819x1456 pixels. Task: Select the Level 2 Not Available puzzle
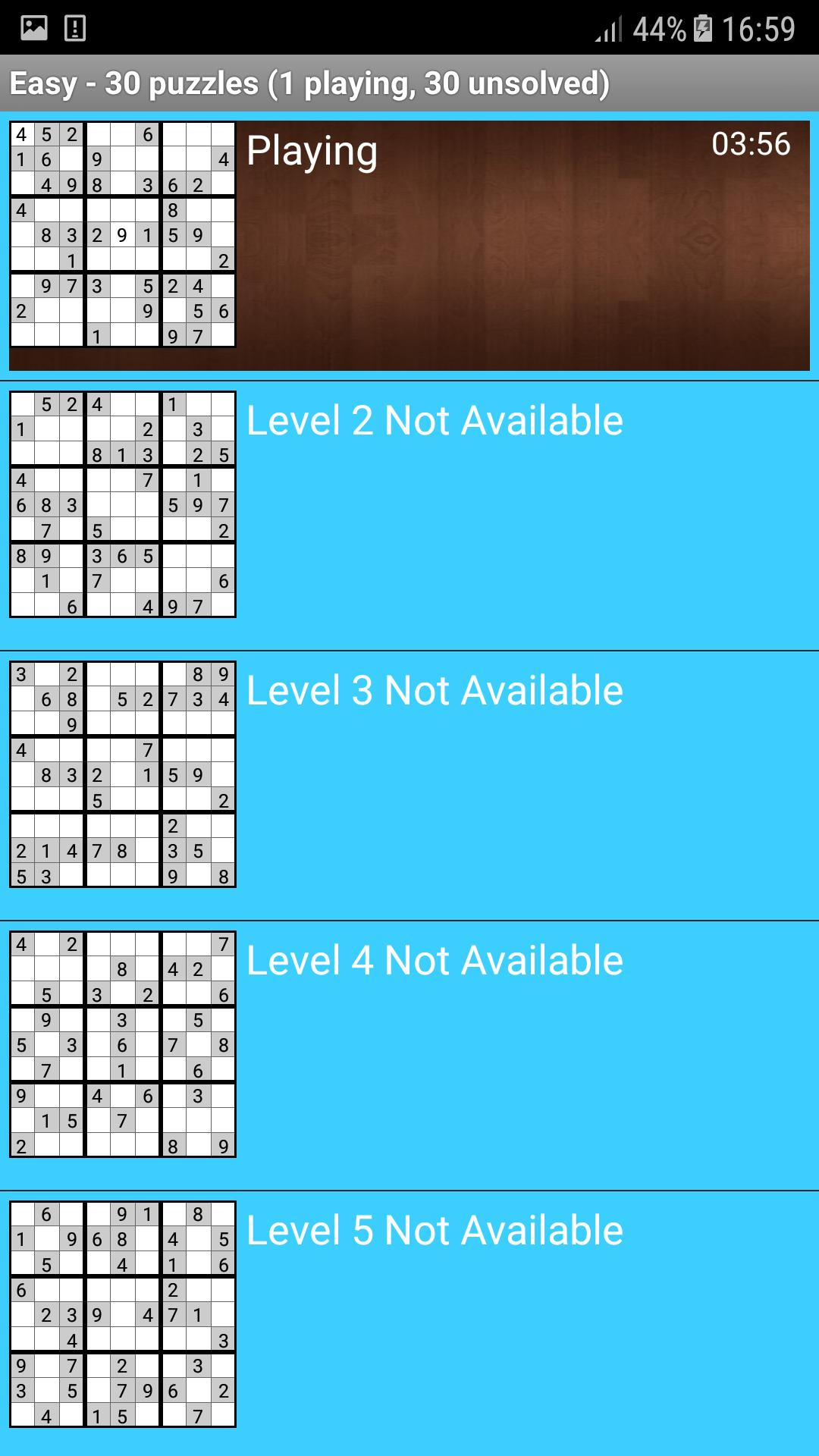tap(409, 516)
